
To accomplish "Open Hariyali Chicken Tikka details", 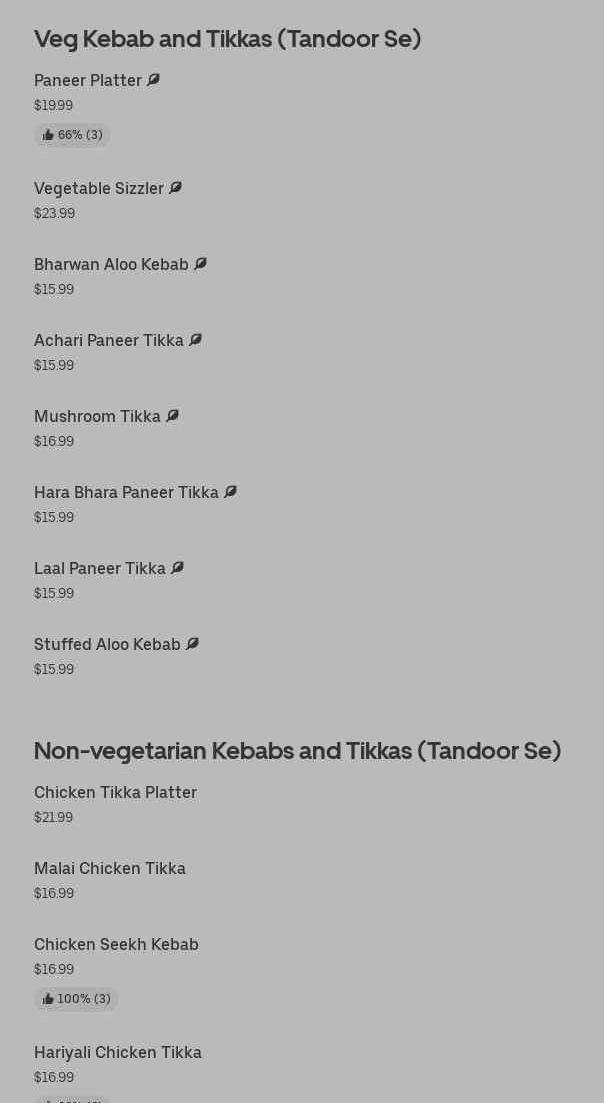I will (118, 1053).
